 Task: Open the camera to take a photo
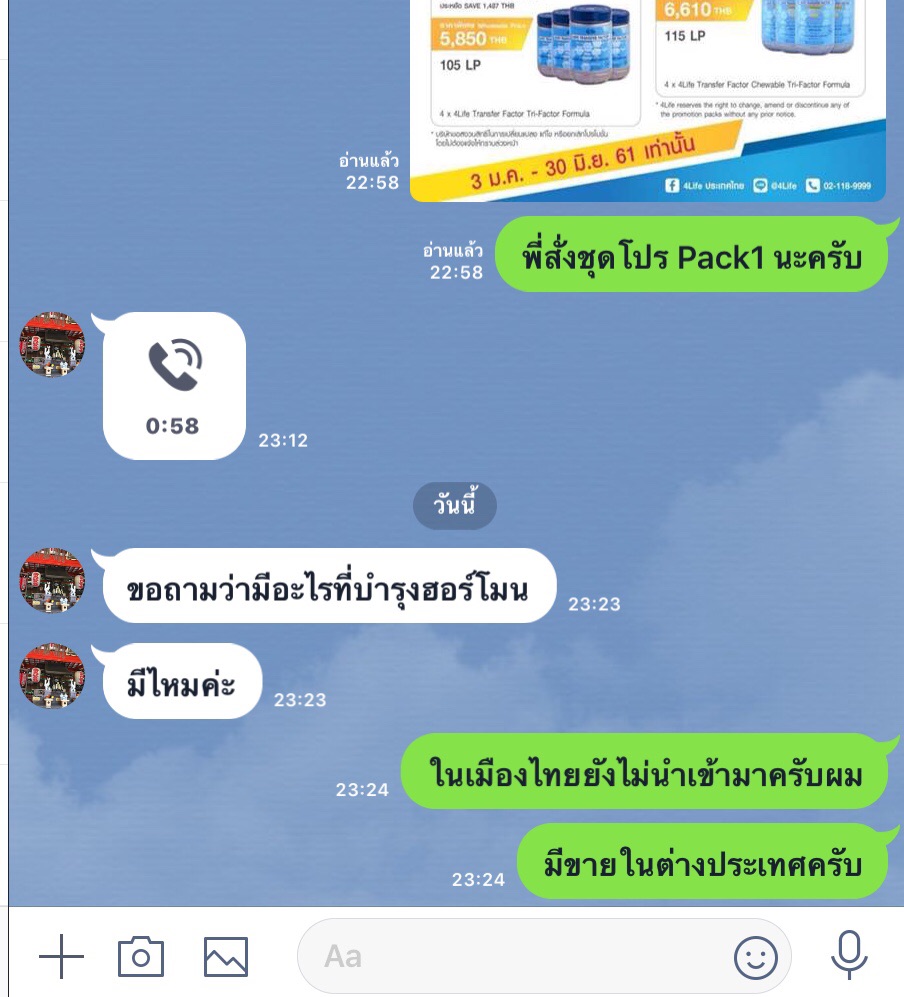141,957
